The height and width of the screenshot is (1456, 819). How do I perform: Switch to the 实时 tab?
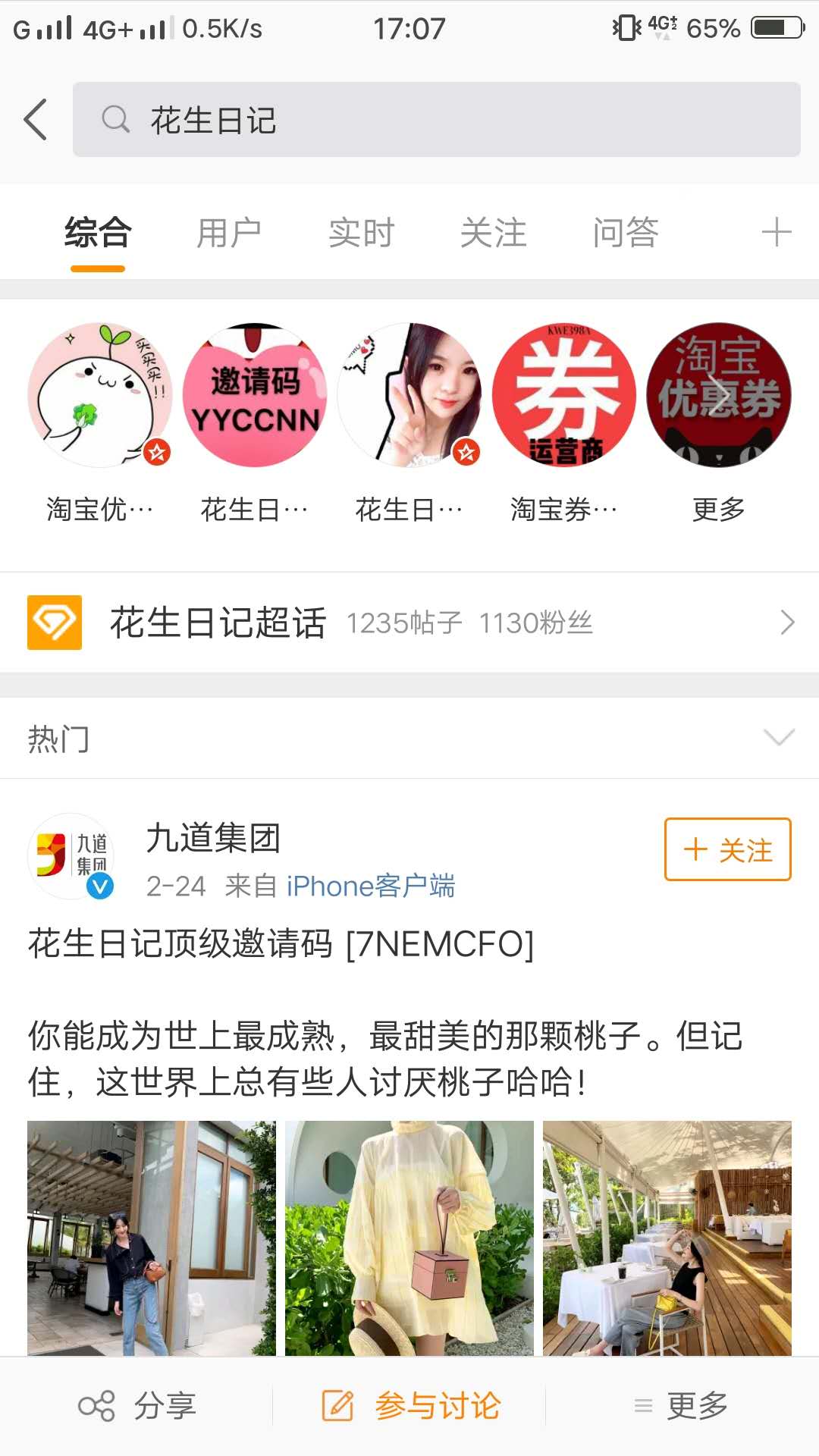(x=362, y=233)
